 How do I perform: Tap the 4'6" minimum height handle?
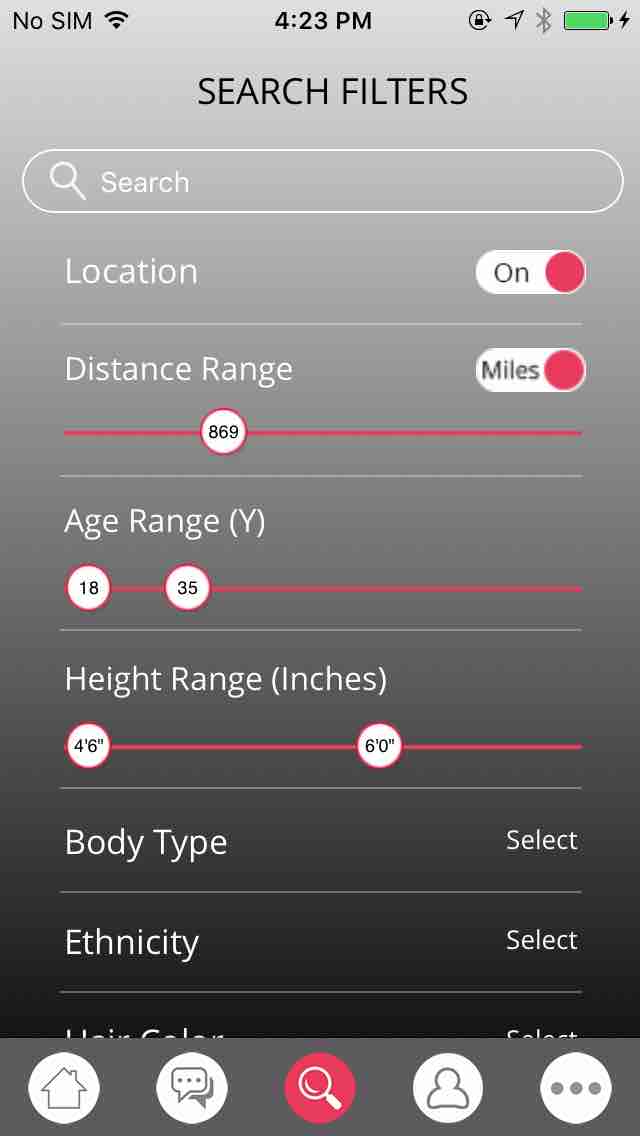(89, 746)
